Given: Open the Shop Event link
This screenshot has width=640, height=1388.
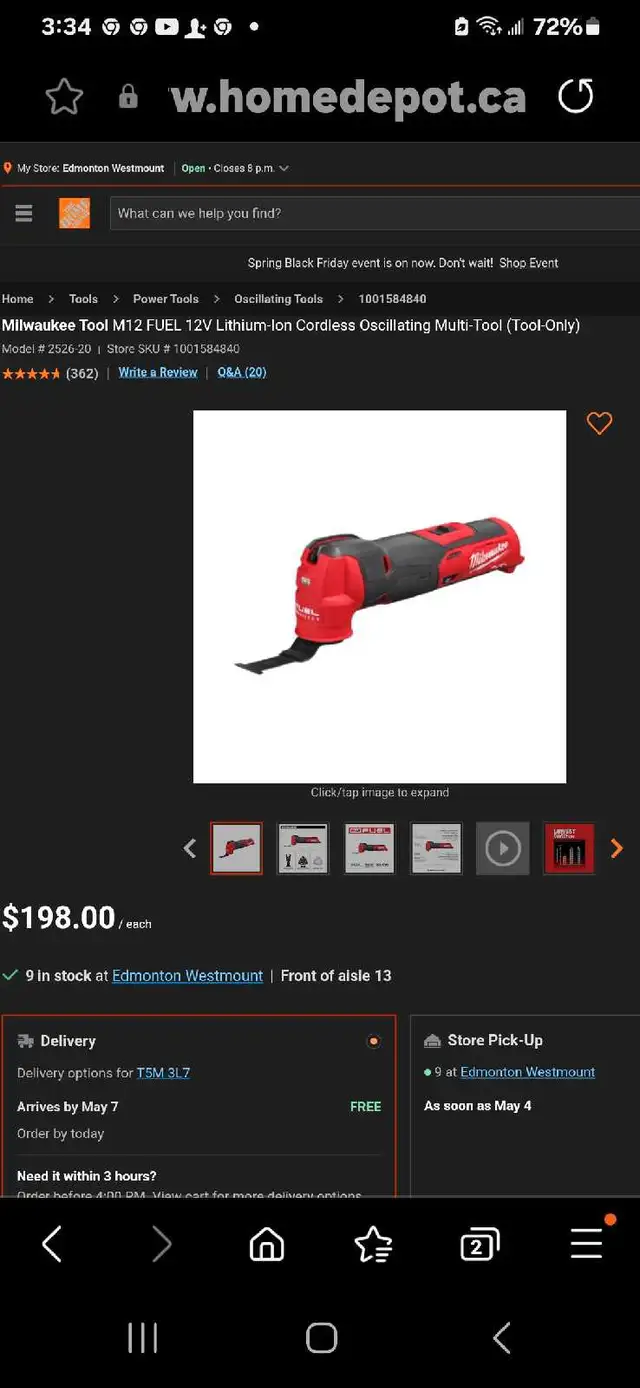Looking at the screenshot, I should coord(529,263).
